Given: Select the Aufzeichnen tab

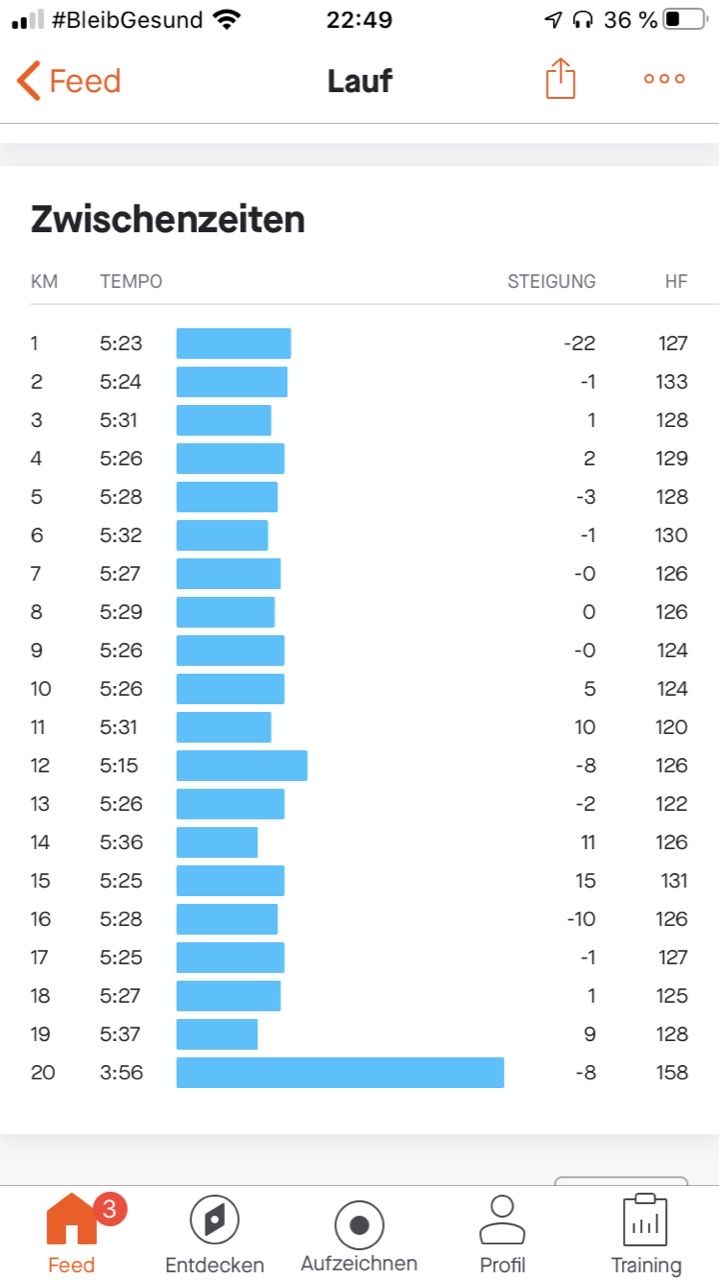Looking at the screenshot, I should coord(359,1234).
